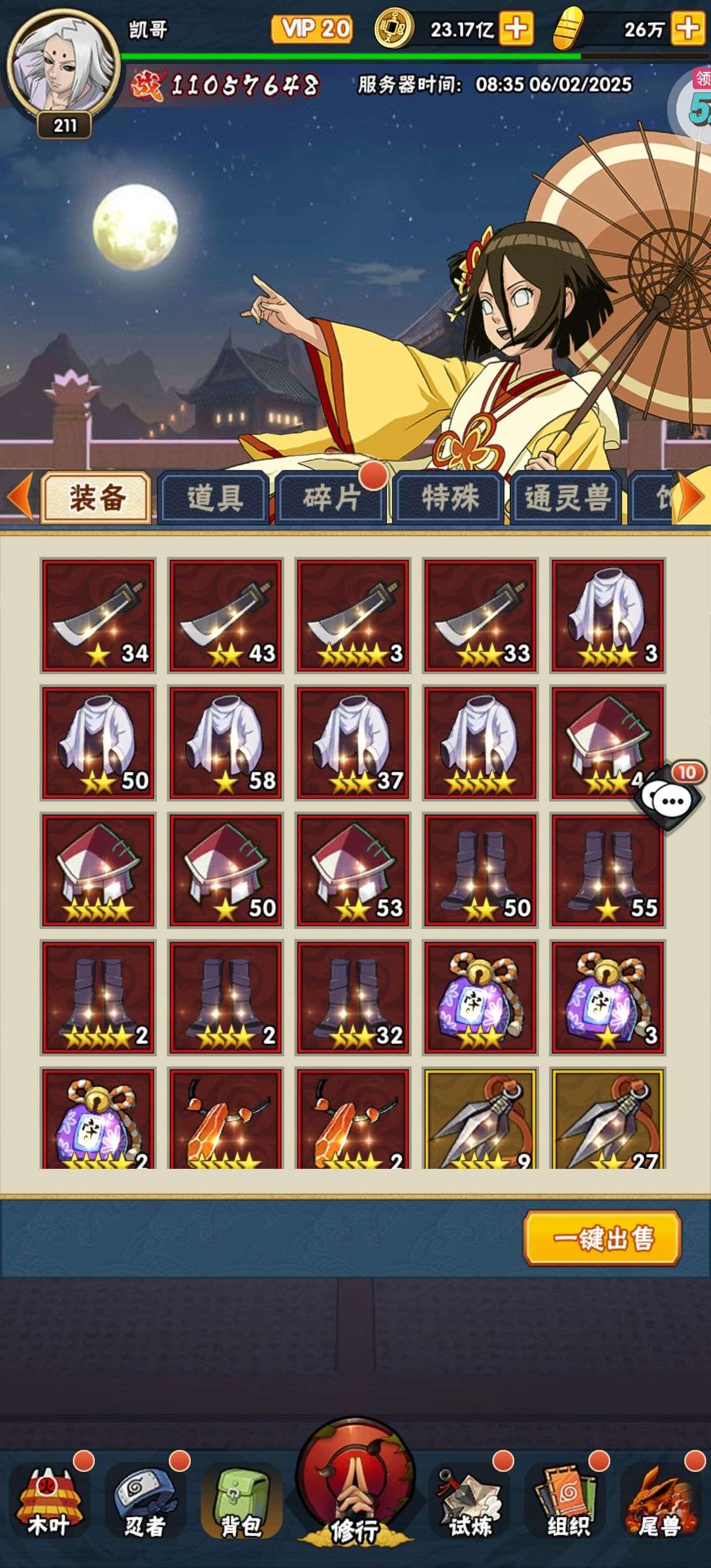Image resolution: width=711 pixels, height=1568 pixels.
Task: Select the one-star boots with count 55
Action: (x=608, y=870)
